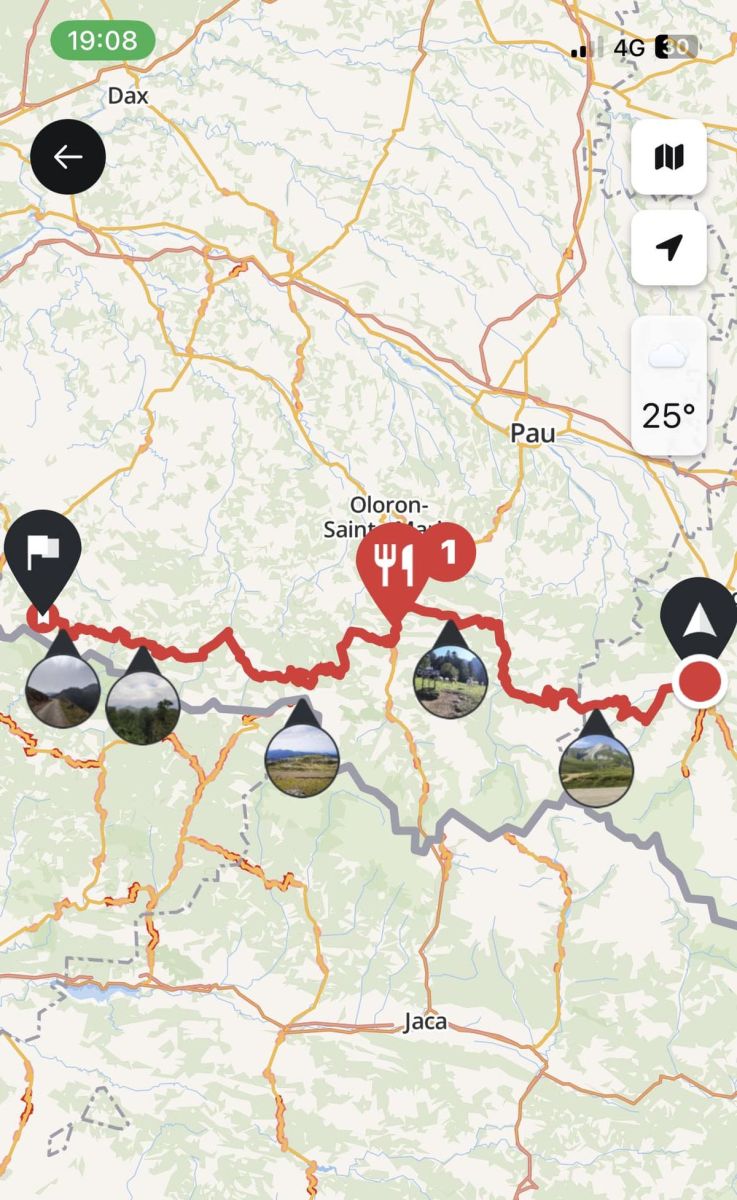Open the red cluster marker labeled 1

point(449,550)
